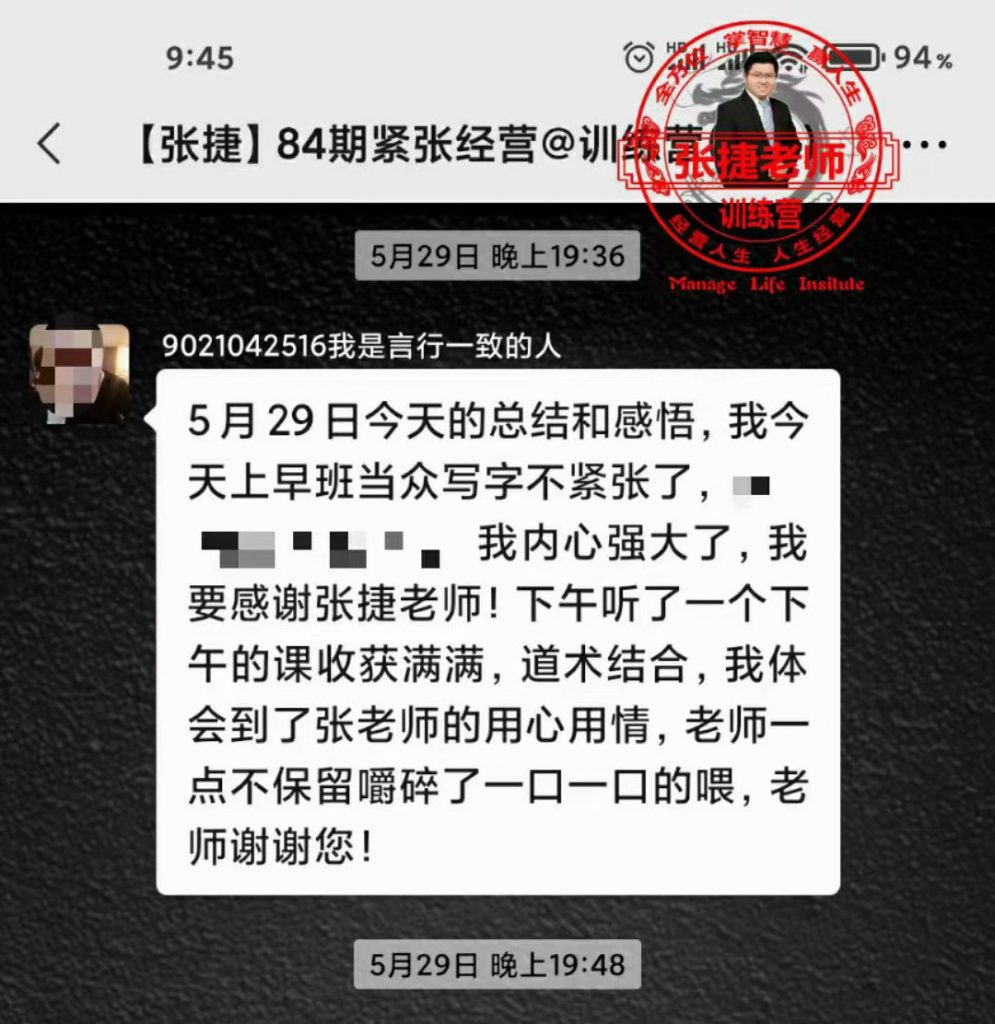Viewport: 995px width, 1024px height.
Task: Open the profile of sender 9021042516
Action: pos(80,374)
